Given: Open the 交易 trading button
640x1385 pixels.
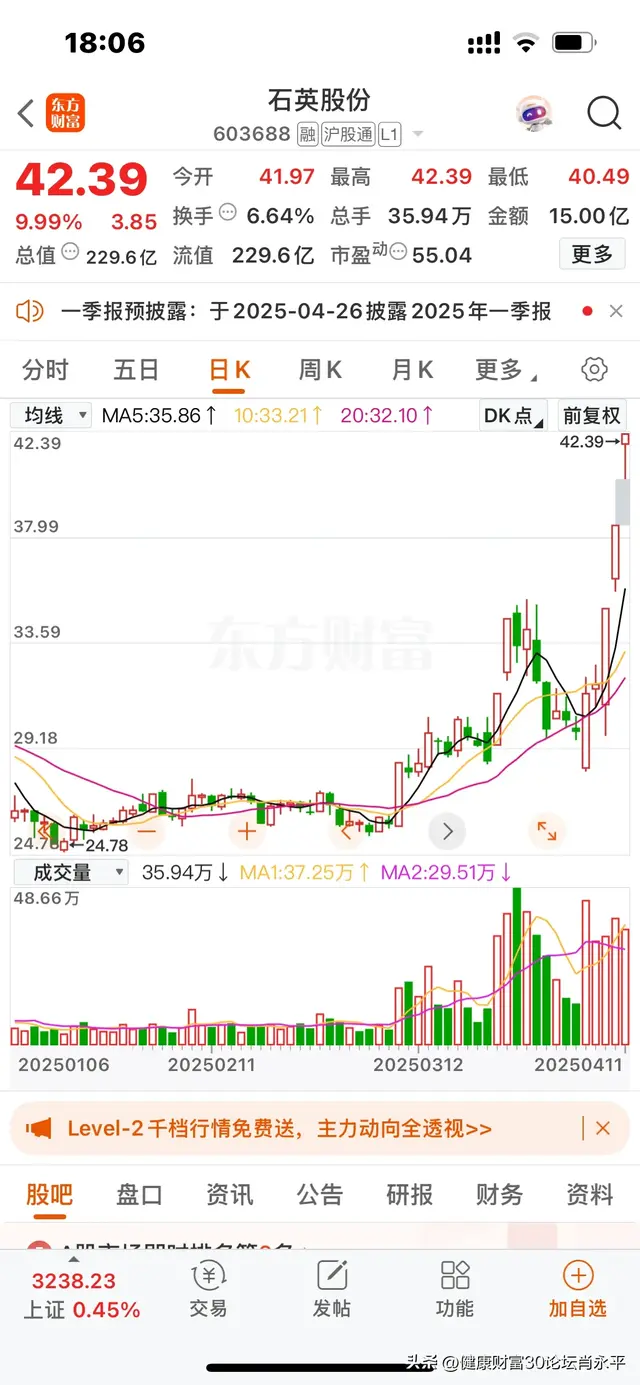Looking at the screenshot, I should [208, 1290].
